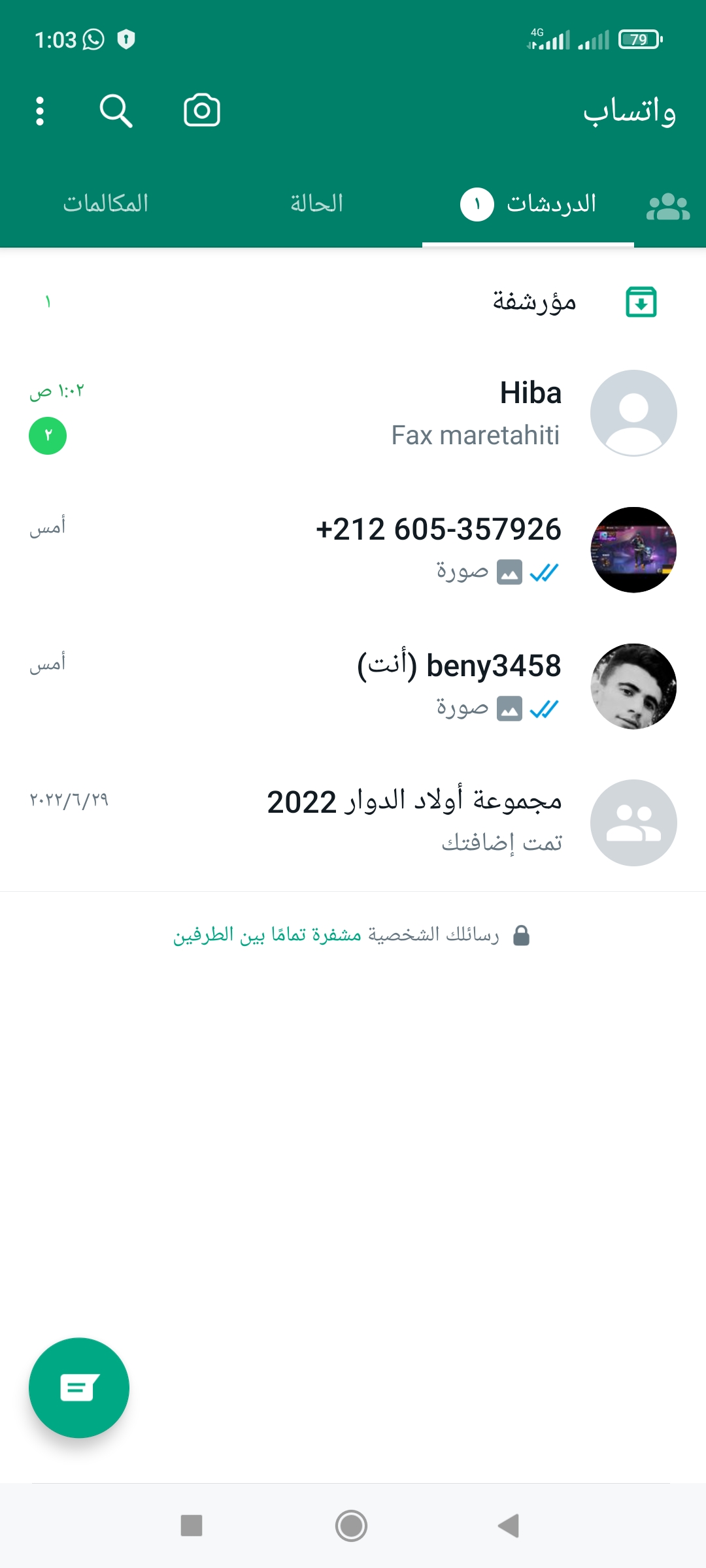Open the chat with Hiba

tap(353, 413)
